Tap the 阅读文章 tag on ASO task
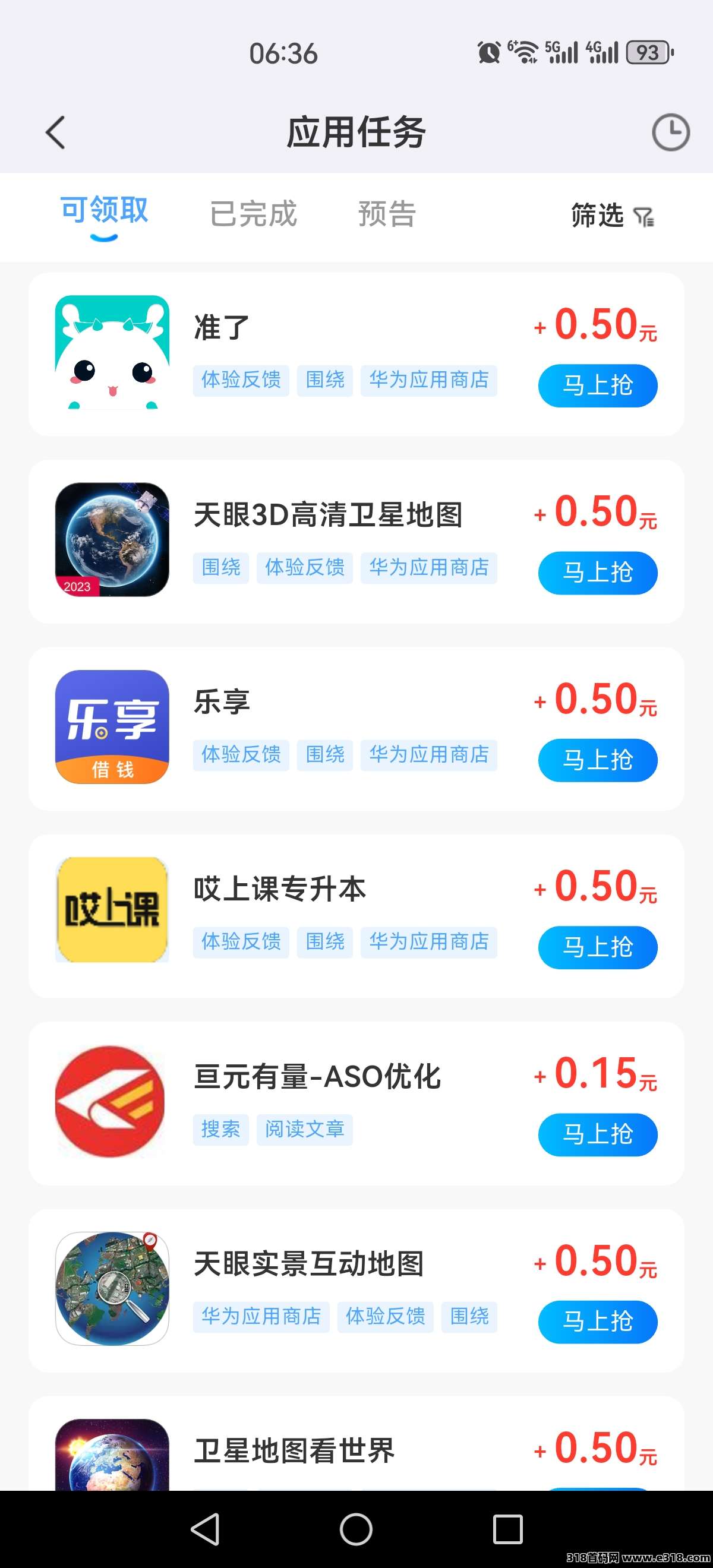713x1568 pixels. [304, 1130]
